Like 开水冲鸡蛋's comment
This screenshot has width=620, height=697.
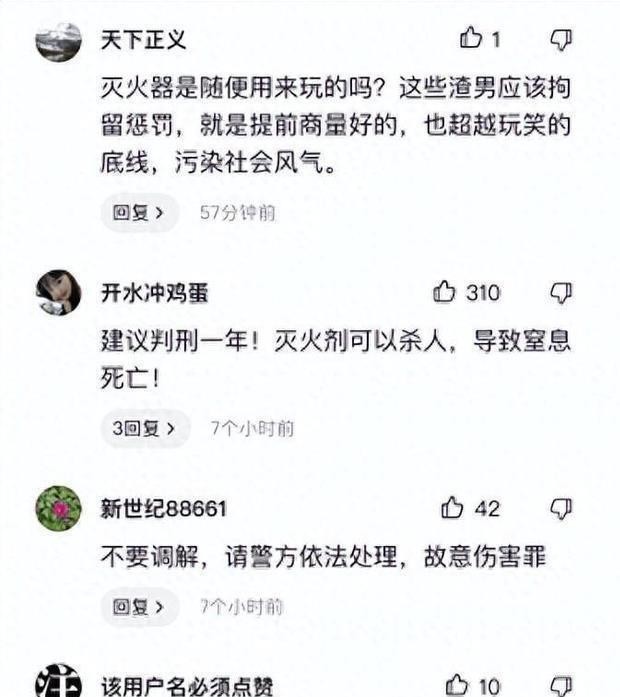click(x=445, y=292)
